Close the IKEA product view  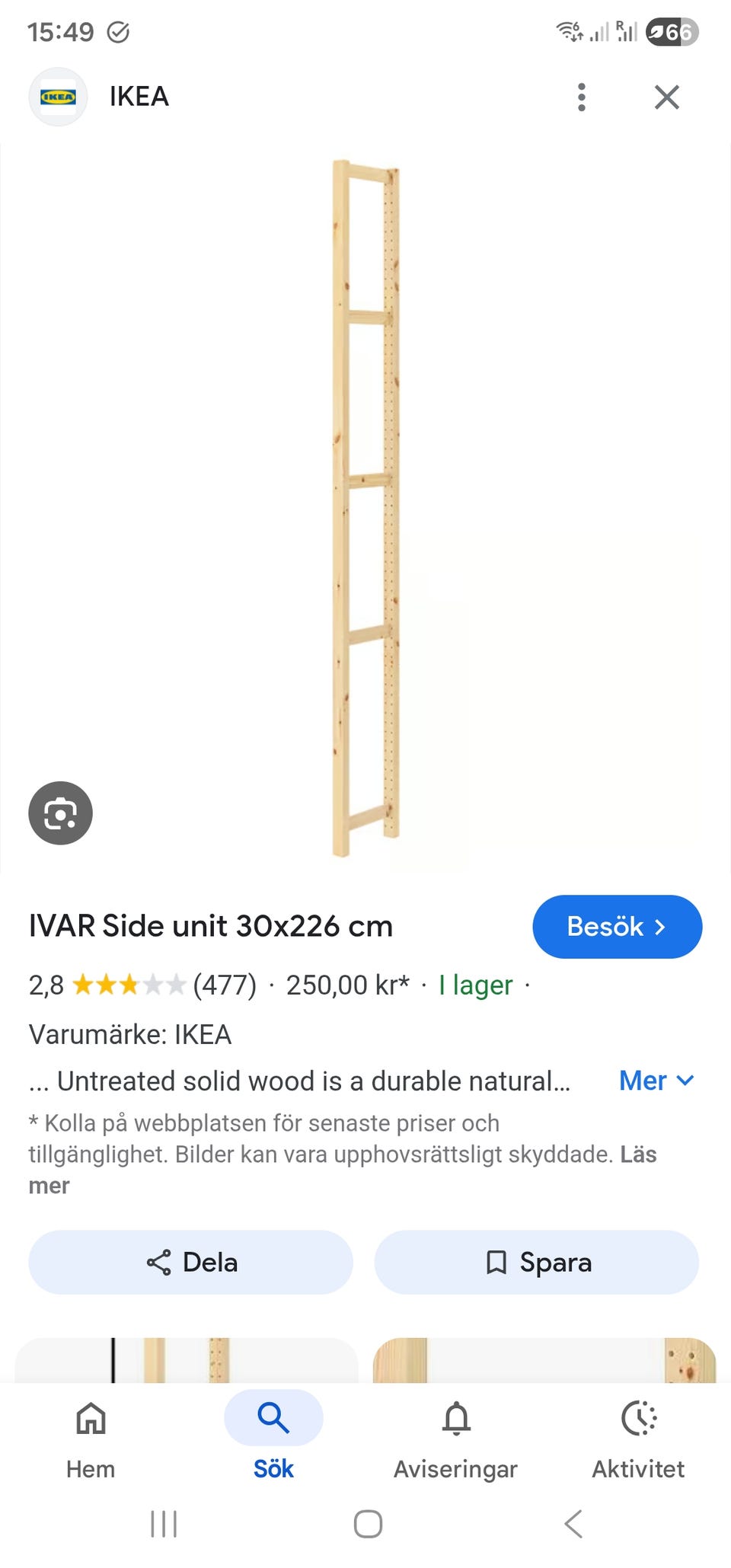(x=666, y=97)
